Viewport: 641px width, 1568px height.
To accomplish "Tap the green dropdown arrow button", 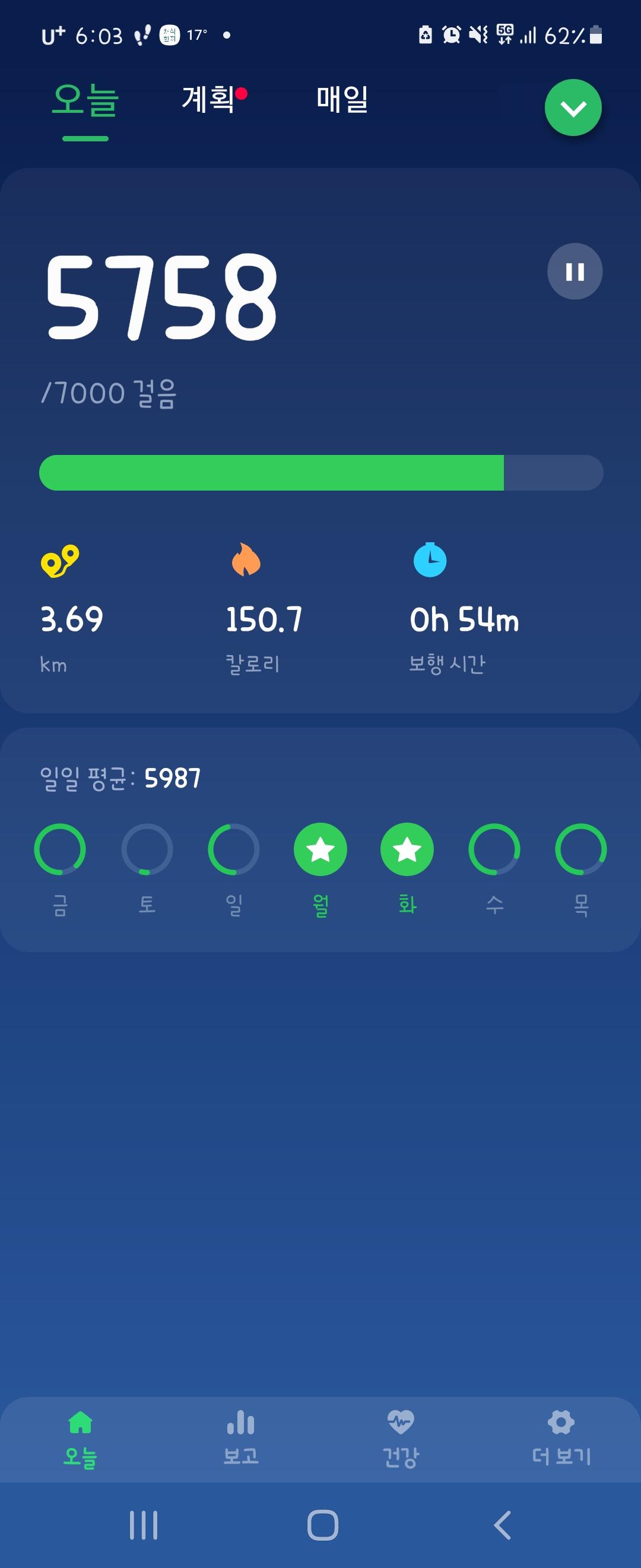I will (573, 108).
